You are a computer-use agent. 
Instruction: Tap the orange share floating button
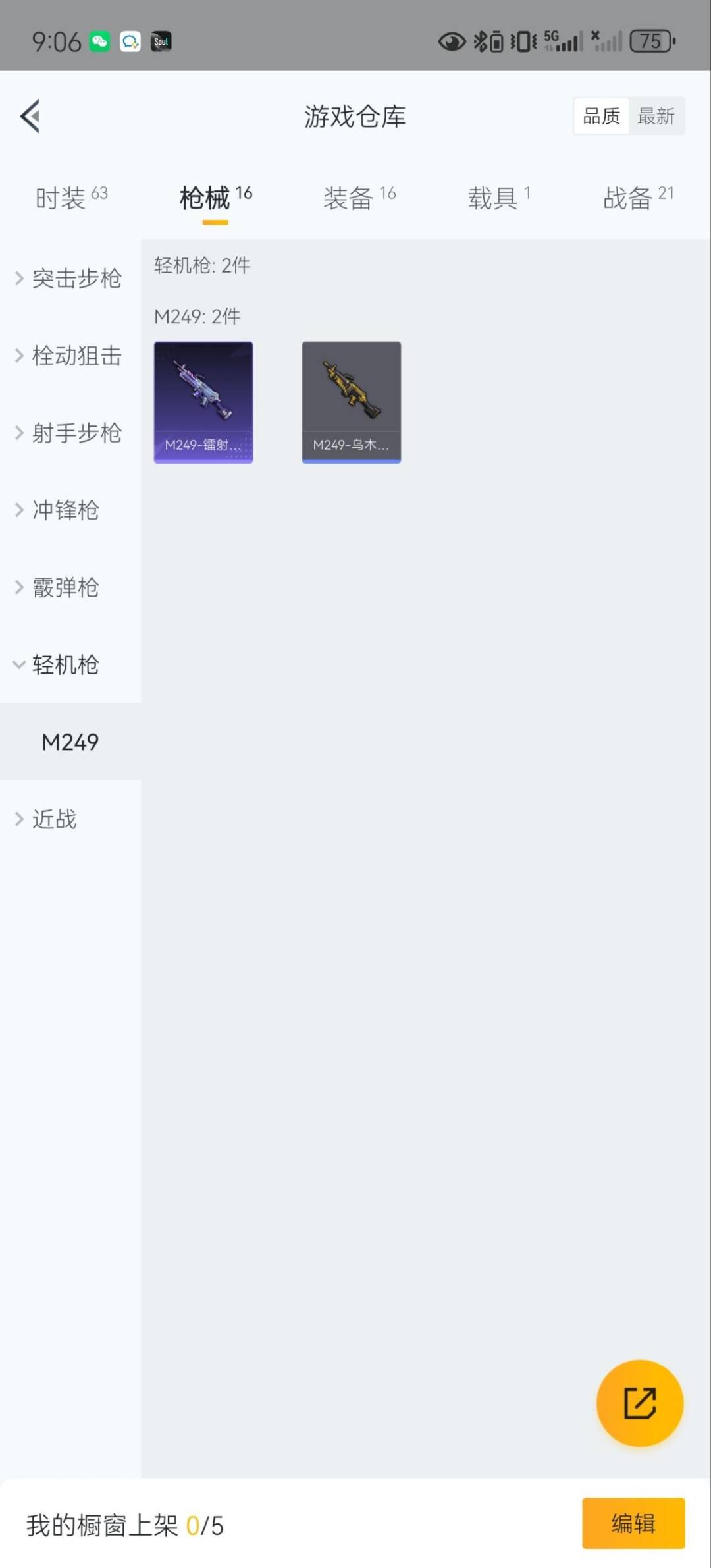(x=639, y=1403)
